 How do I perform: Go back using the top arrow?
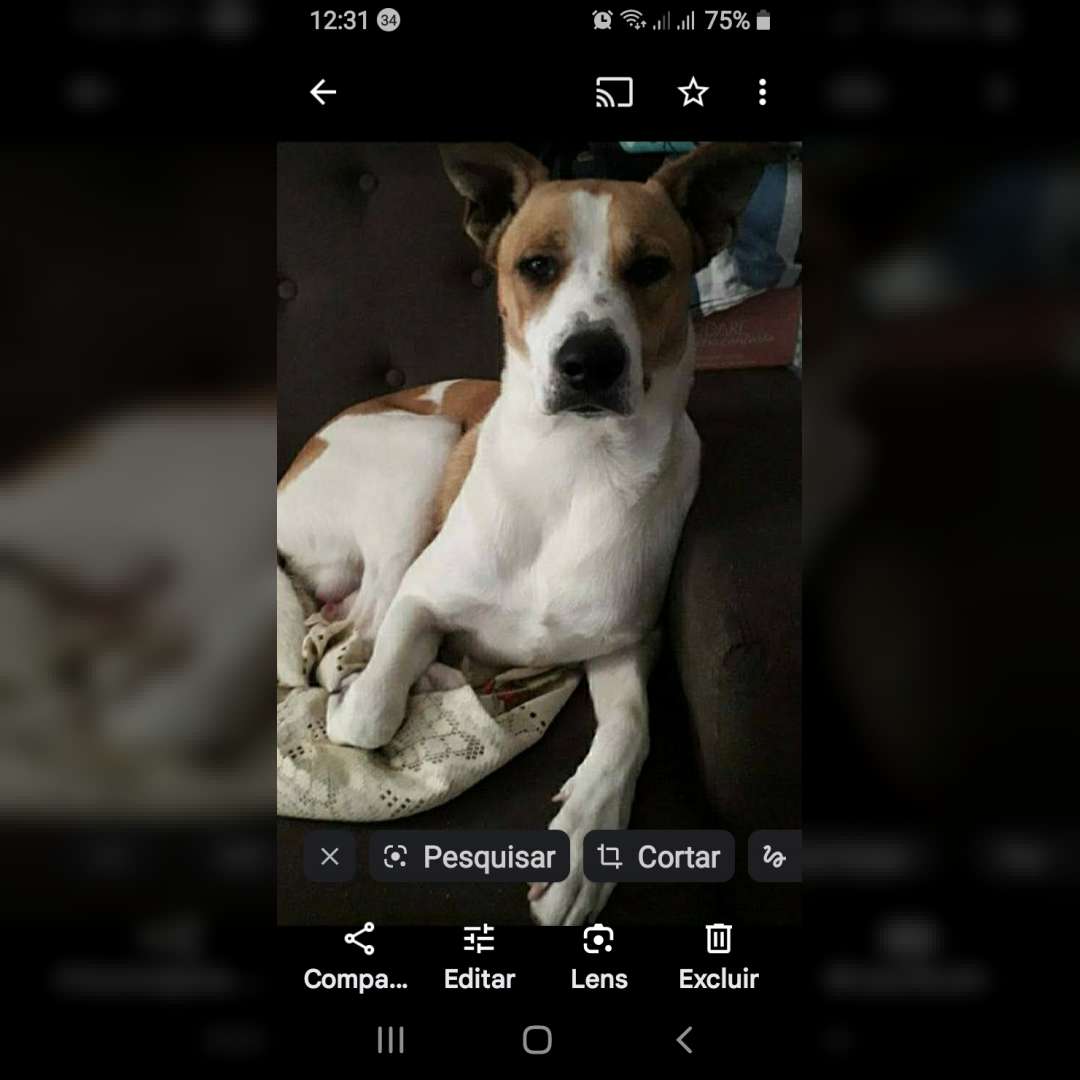pos(323,93)
